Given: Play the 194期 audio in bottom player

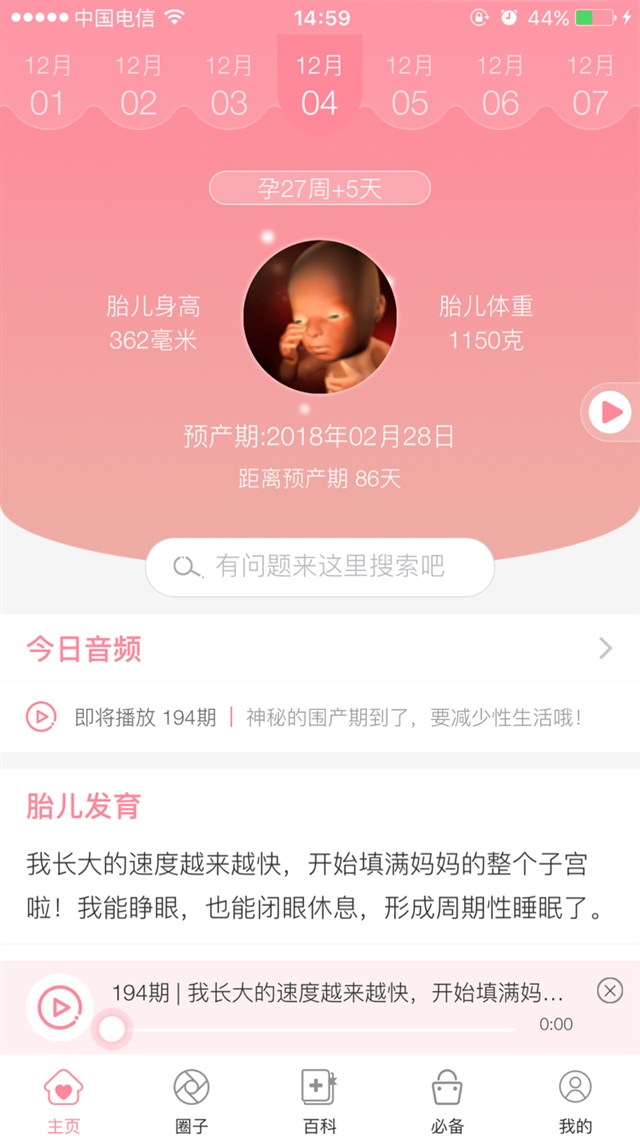Looking at the screenshot, I should 59,1007.
